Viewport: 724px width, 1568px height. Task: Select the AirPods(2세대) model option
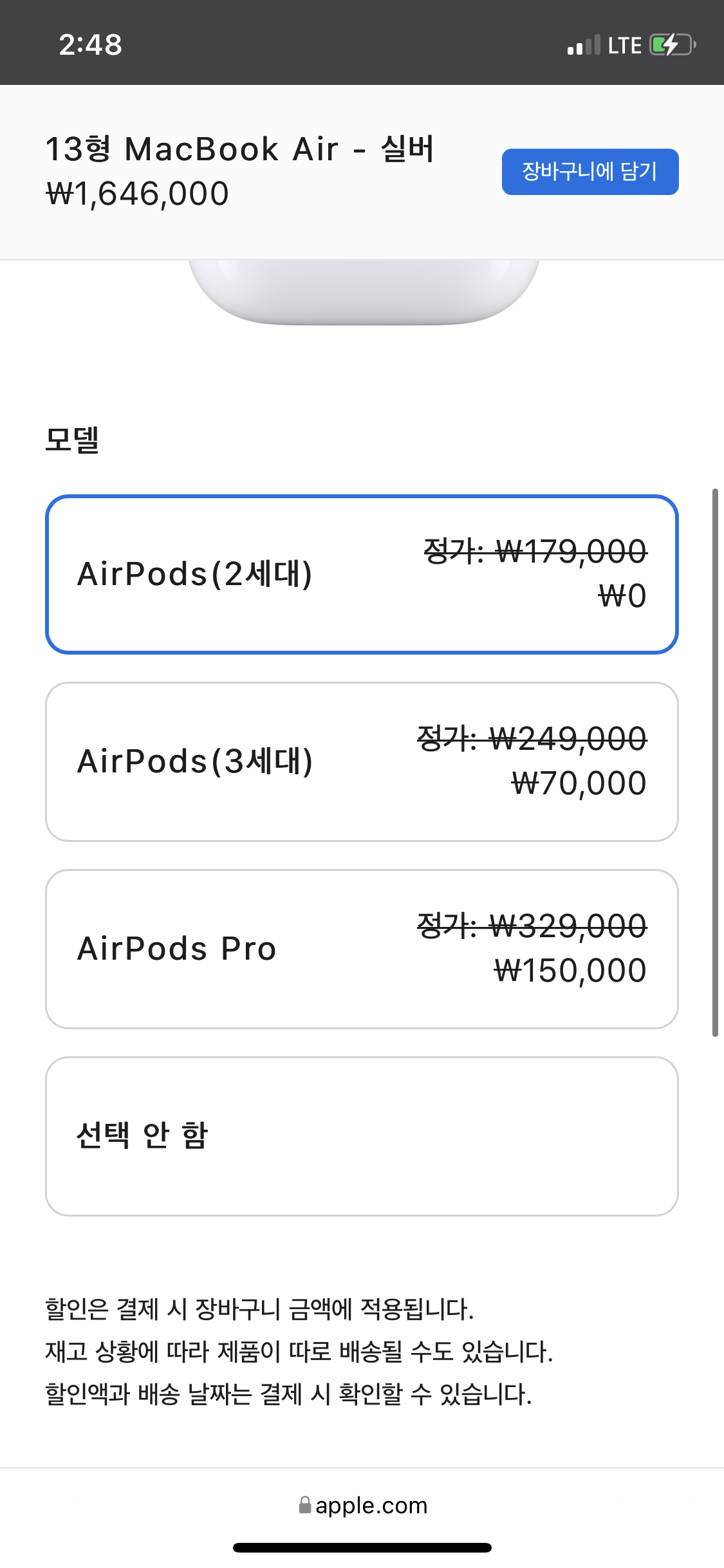(x=362, y=574)
